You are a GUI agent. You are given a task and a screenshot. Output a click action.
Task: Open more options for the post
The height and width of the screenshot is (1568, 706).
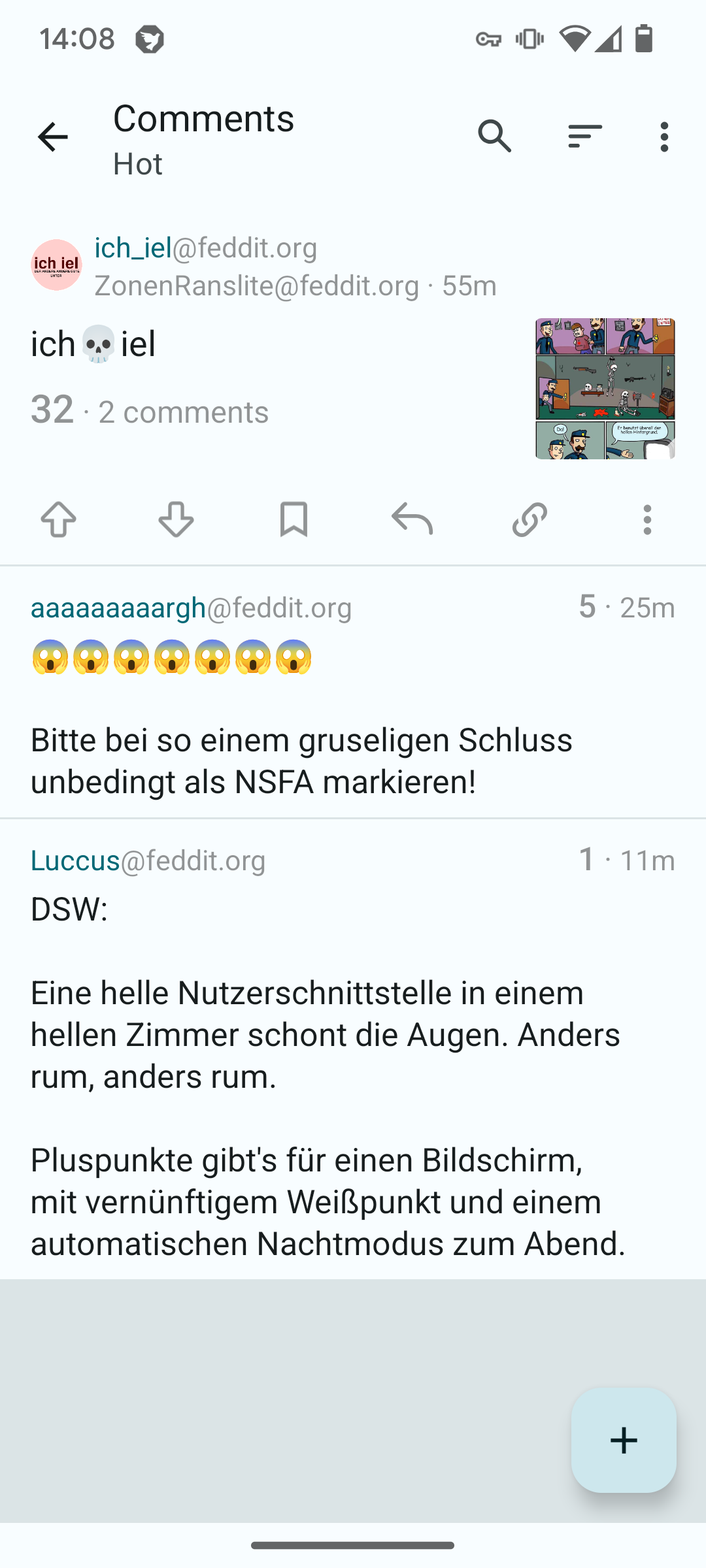[x=647, y=520]
